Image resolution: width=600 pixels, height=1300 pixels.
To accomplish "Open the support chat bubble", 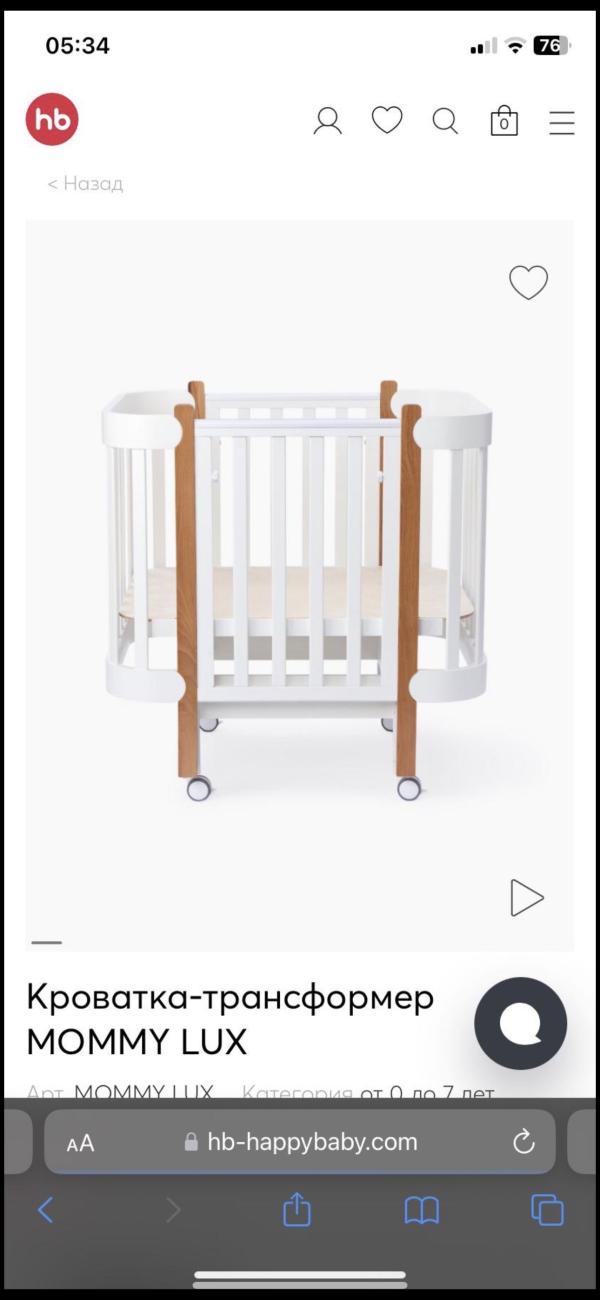I will click(520, 1024).
